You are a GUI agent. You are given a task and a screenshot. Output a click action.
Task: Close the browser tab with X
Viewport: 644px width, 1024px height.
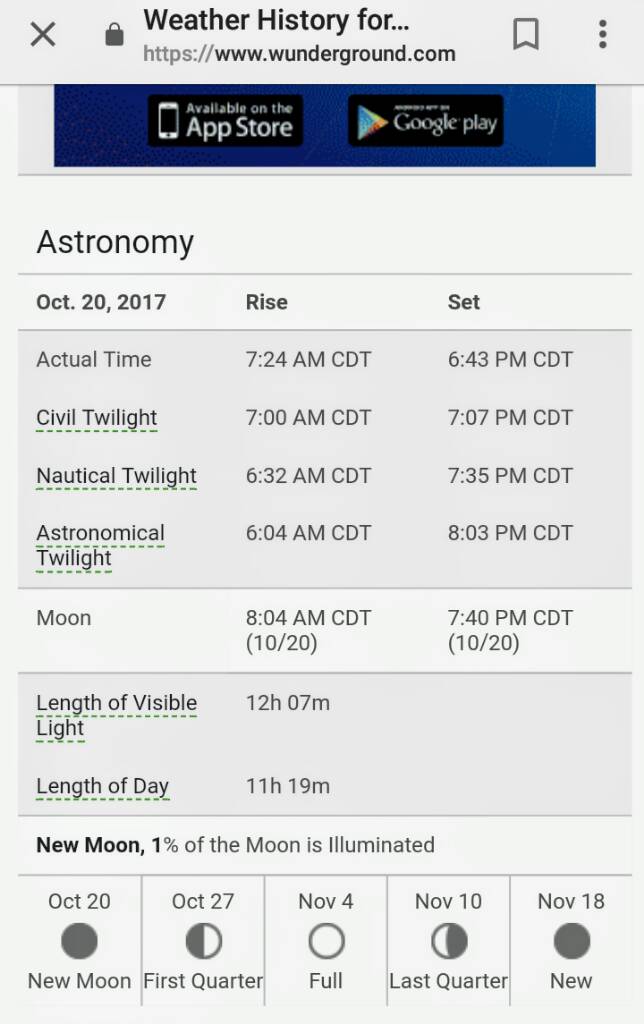pyautogui.click(x=42, y=35)
